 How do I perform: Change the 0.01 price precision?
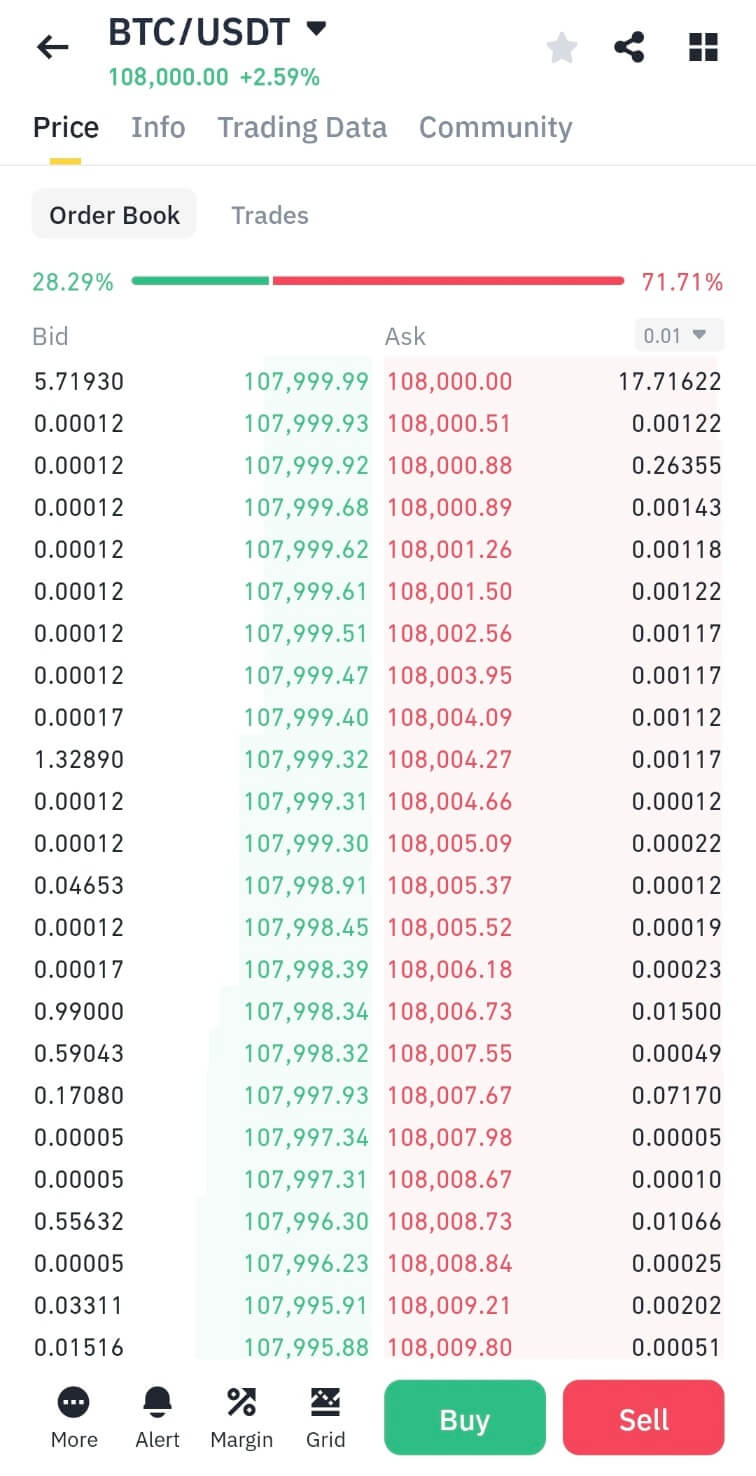click(x=679, y=336)
